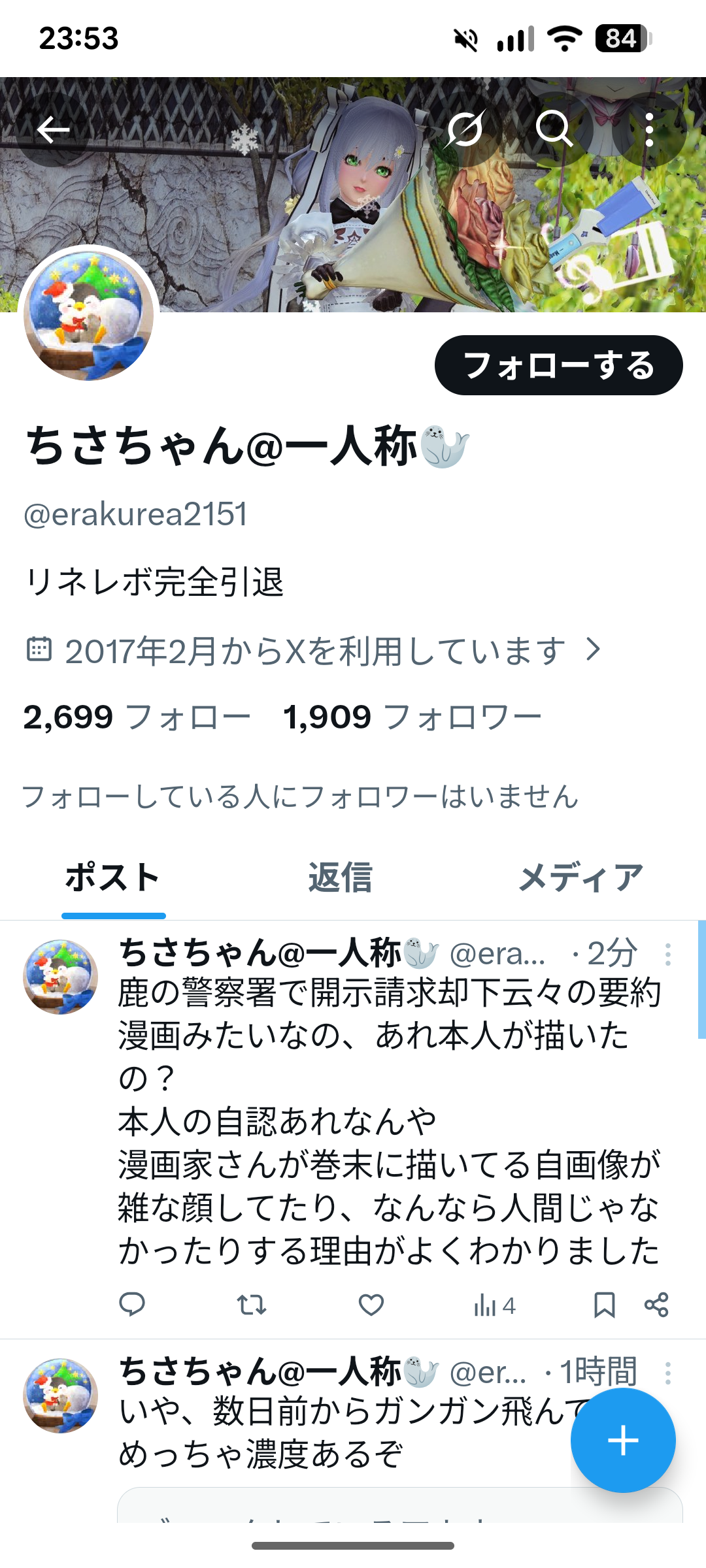Tap the Grok slash icon in header
The height and width of the screenshot is (1568, 706).
click(465, 129)
